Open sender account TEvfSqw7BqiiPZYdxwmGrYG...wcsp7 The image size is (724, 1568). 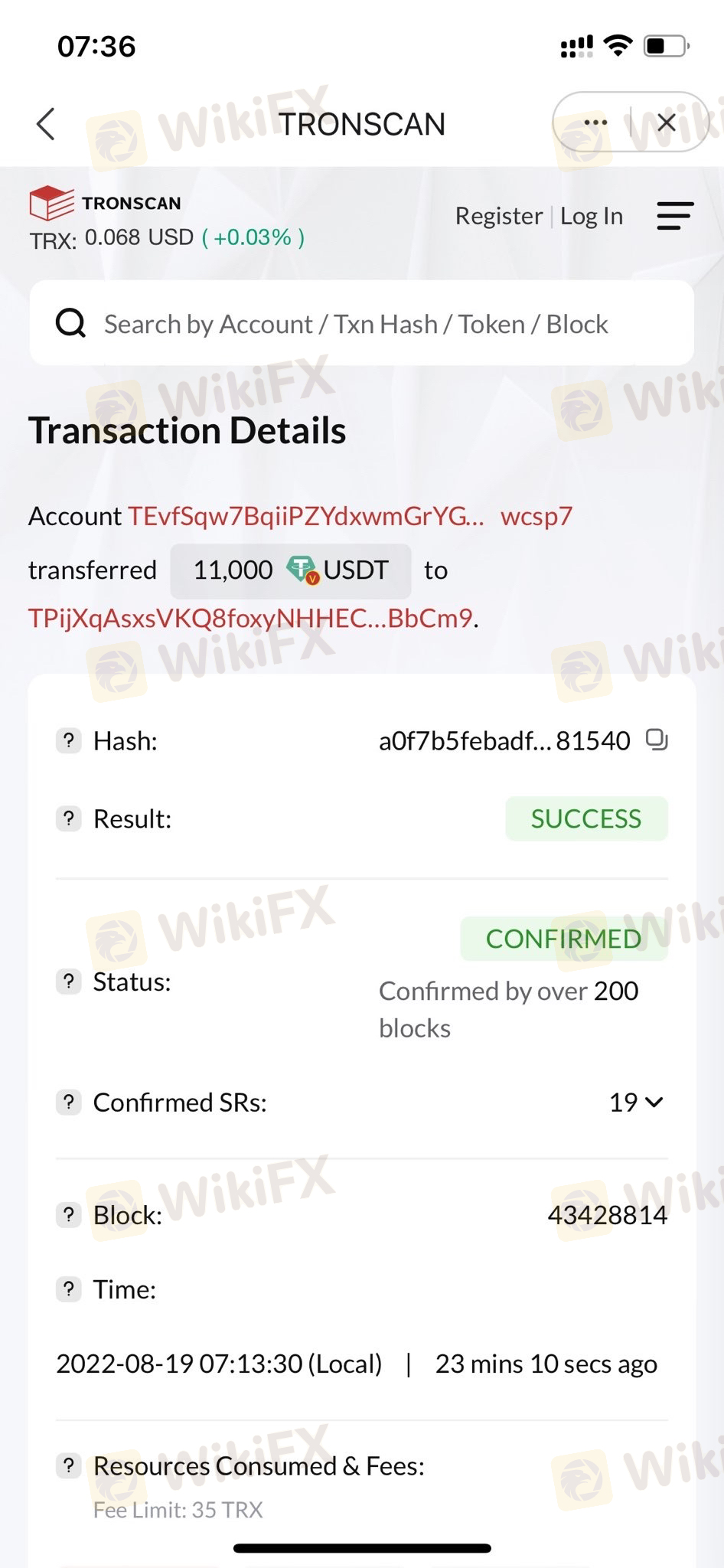pos(350,516)
